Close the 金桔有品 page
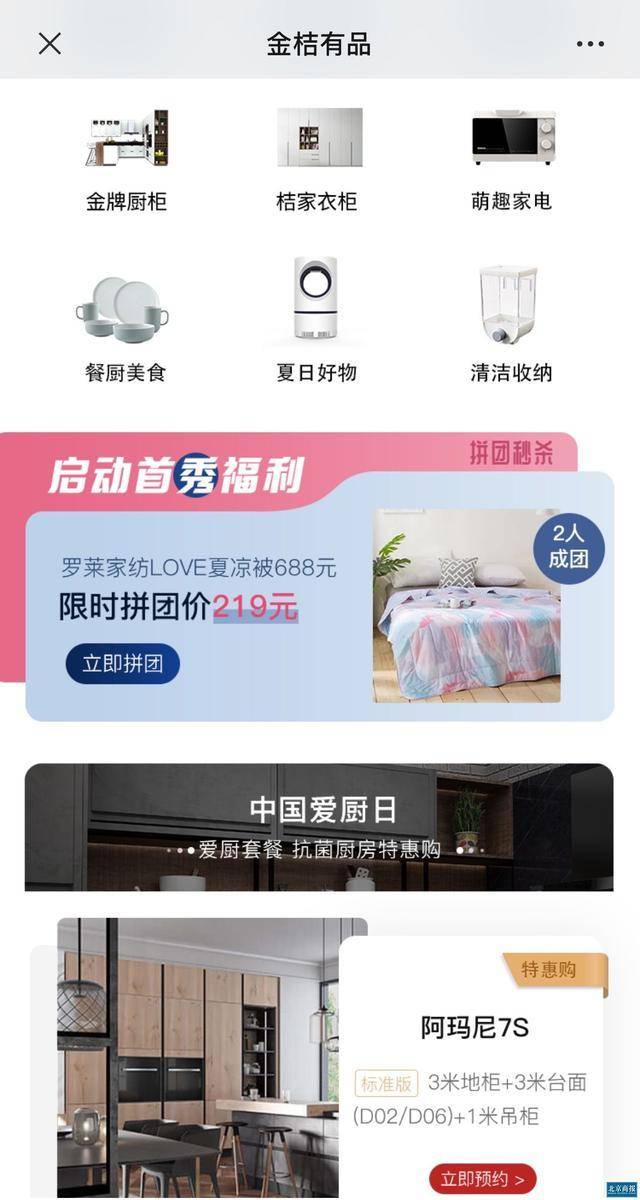The width and height of the screenshot is (640, 1200). pos(49,43)
